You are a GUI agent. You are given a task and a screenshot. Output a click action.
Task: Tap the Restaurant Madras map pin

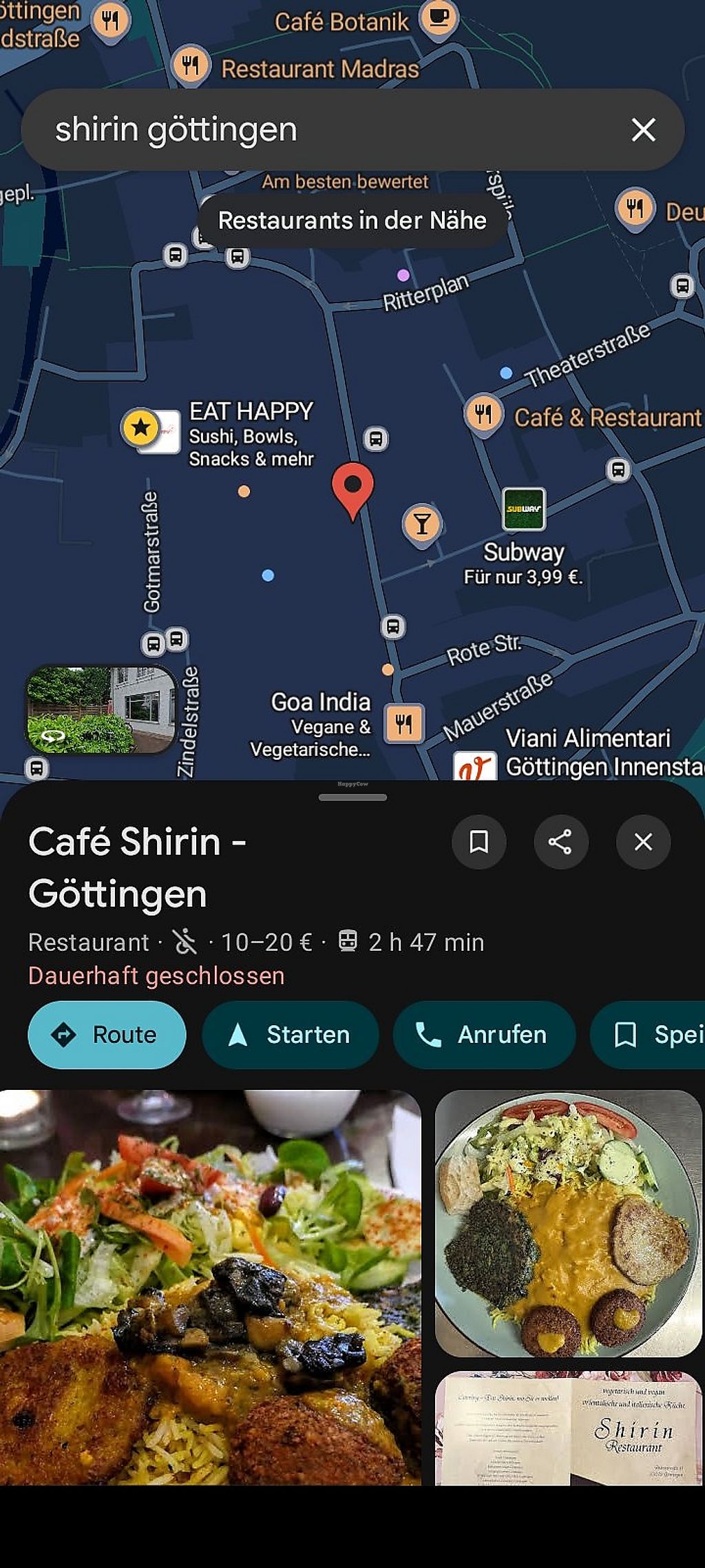pyautogui.click(x=191, y=66)
